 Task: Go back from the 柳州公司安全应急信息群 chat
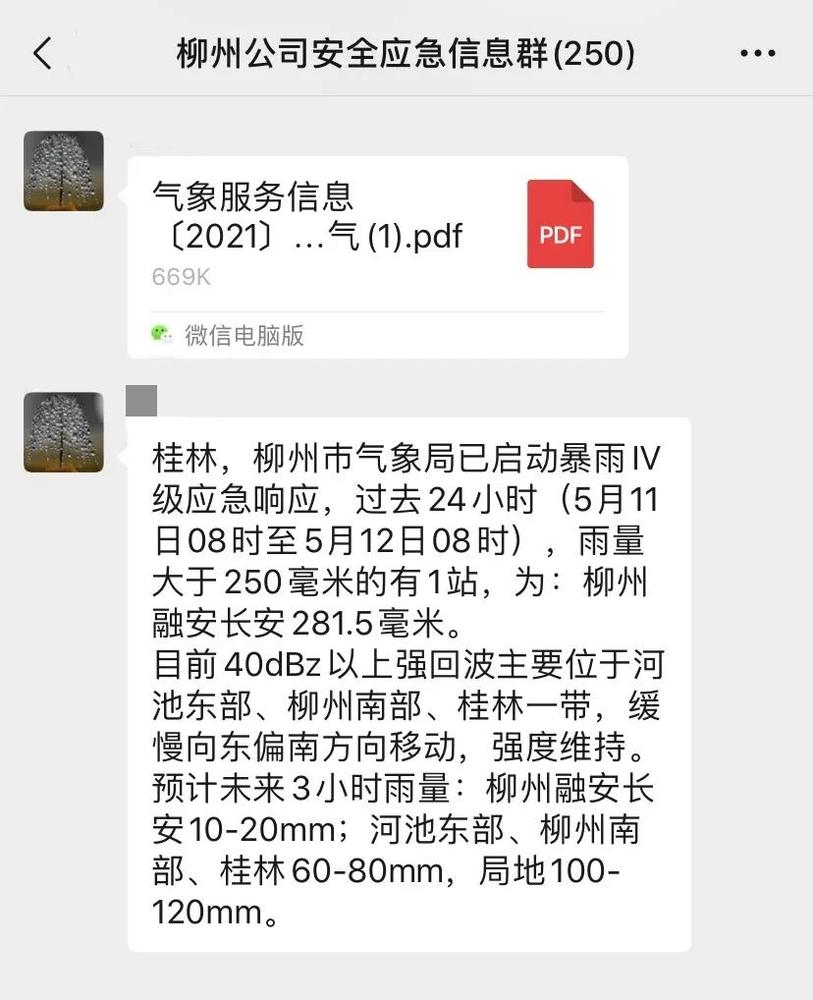[x=42, y=52]
